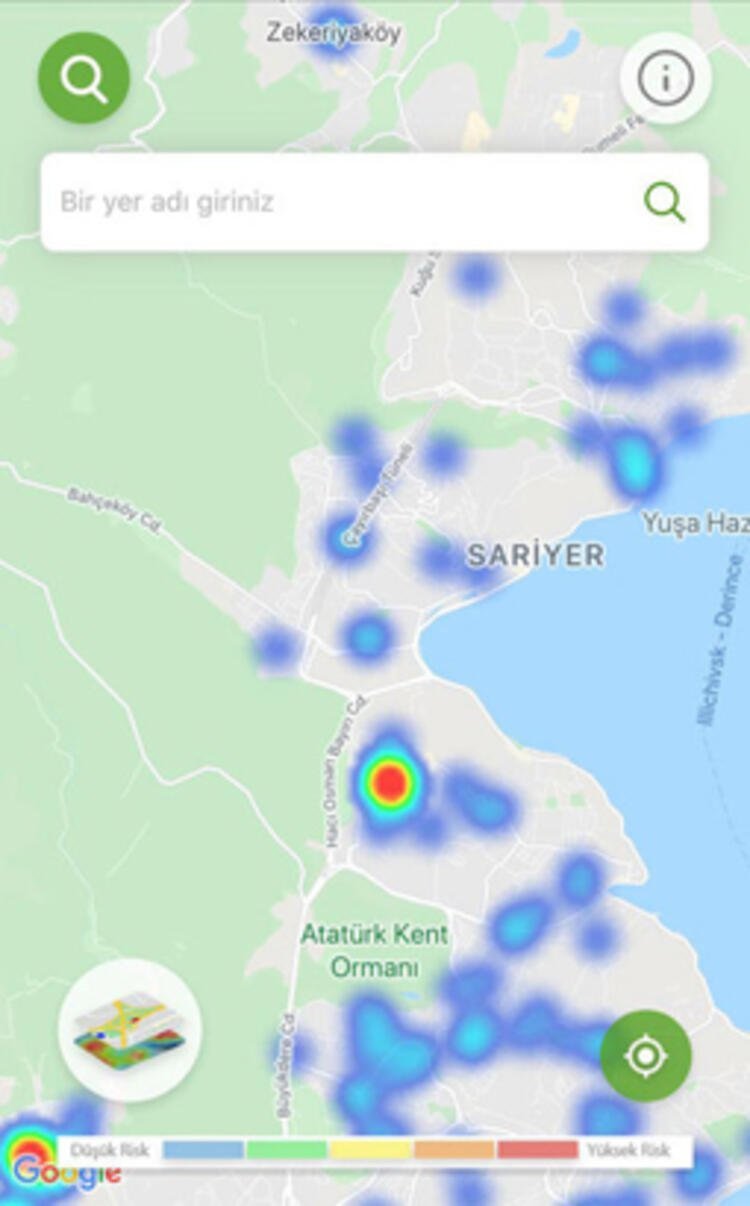Tap the magnifier inside the search box

point(664,202)
